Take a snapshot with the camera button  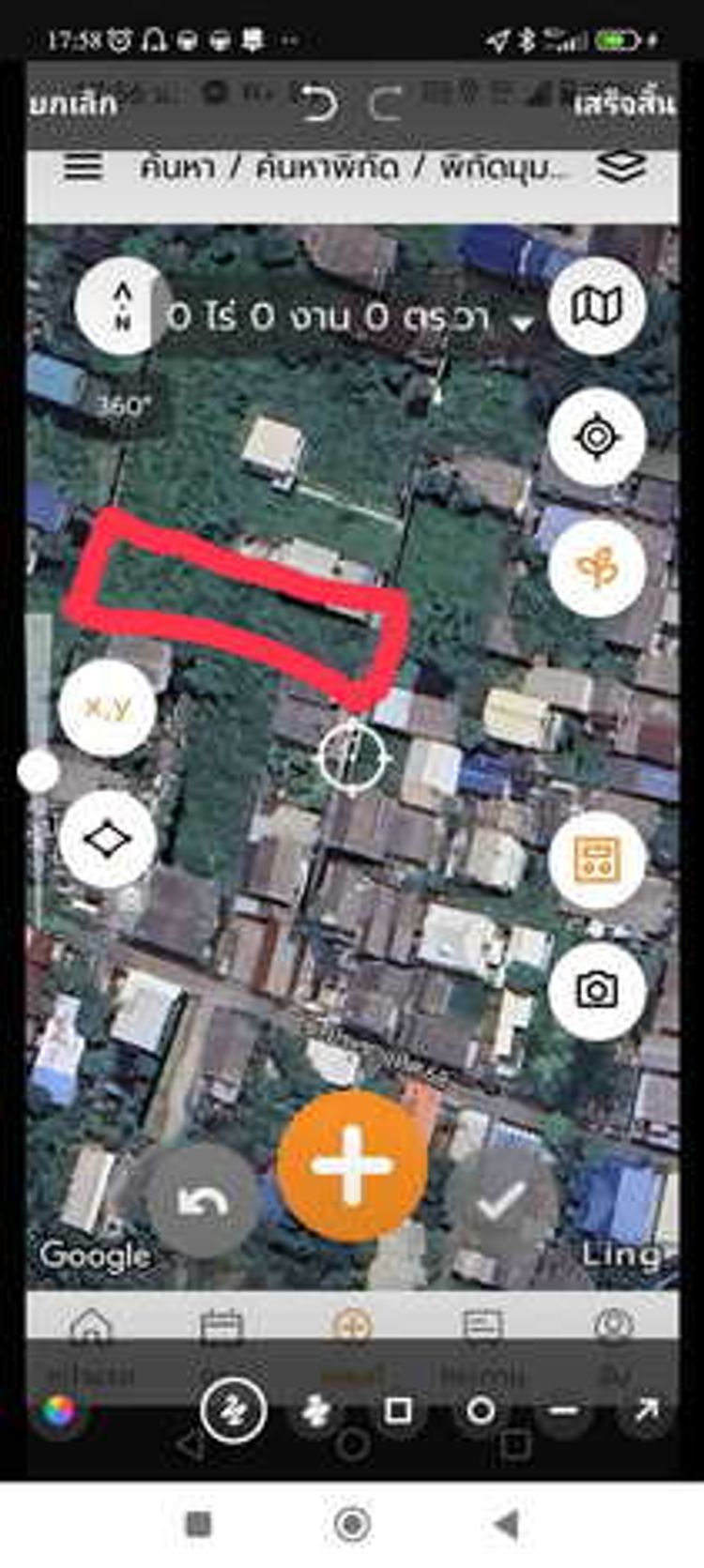(597, 991)
